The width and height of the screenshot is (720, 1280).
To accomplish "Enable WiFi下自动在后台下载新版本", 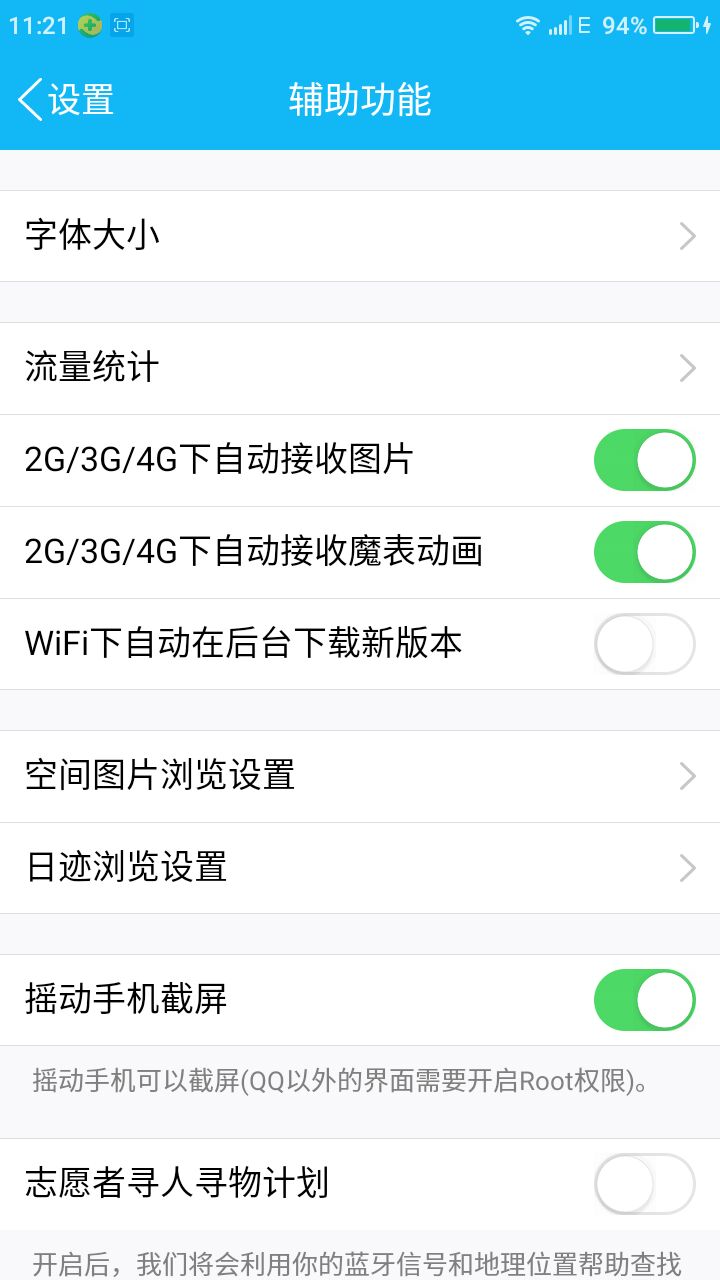I will tap(644, 644).
